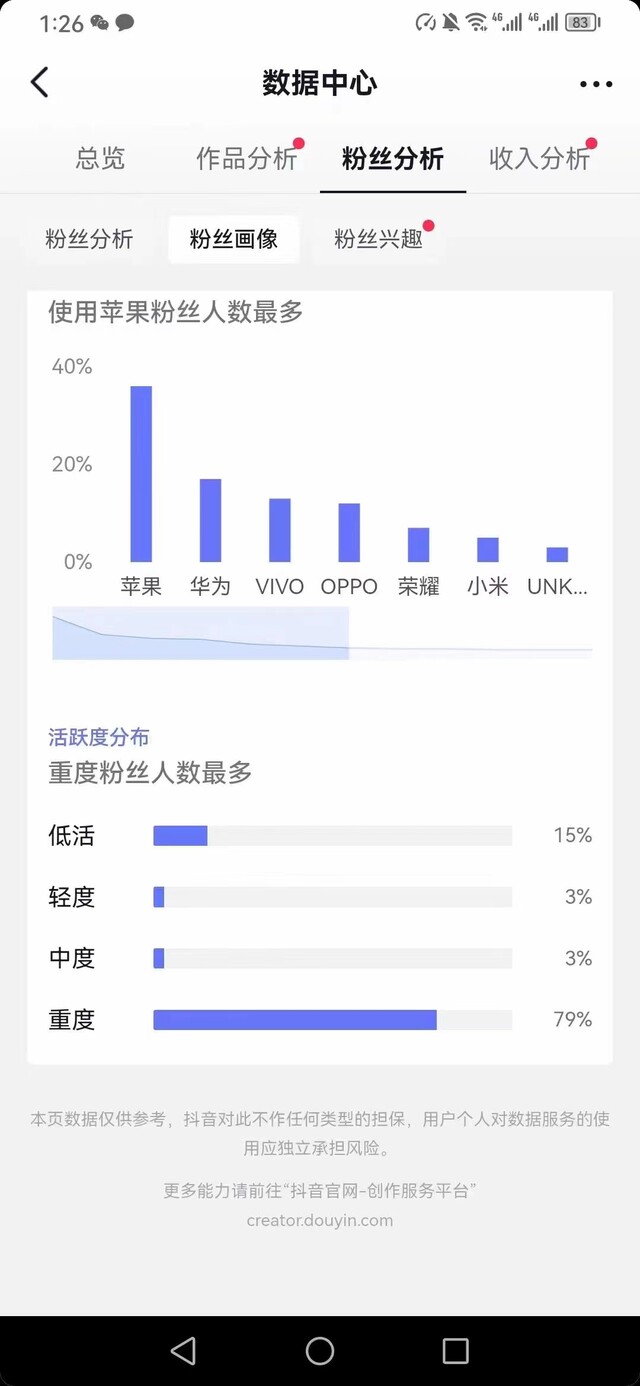The image size is (640, 1386).
Task: Open recent apps from the navigation bar
Action: coord(455,1351)
